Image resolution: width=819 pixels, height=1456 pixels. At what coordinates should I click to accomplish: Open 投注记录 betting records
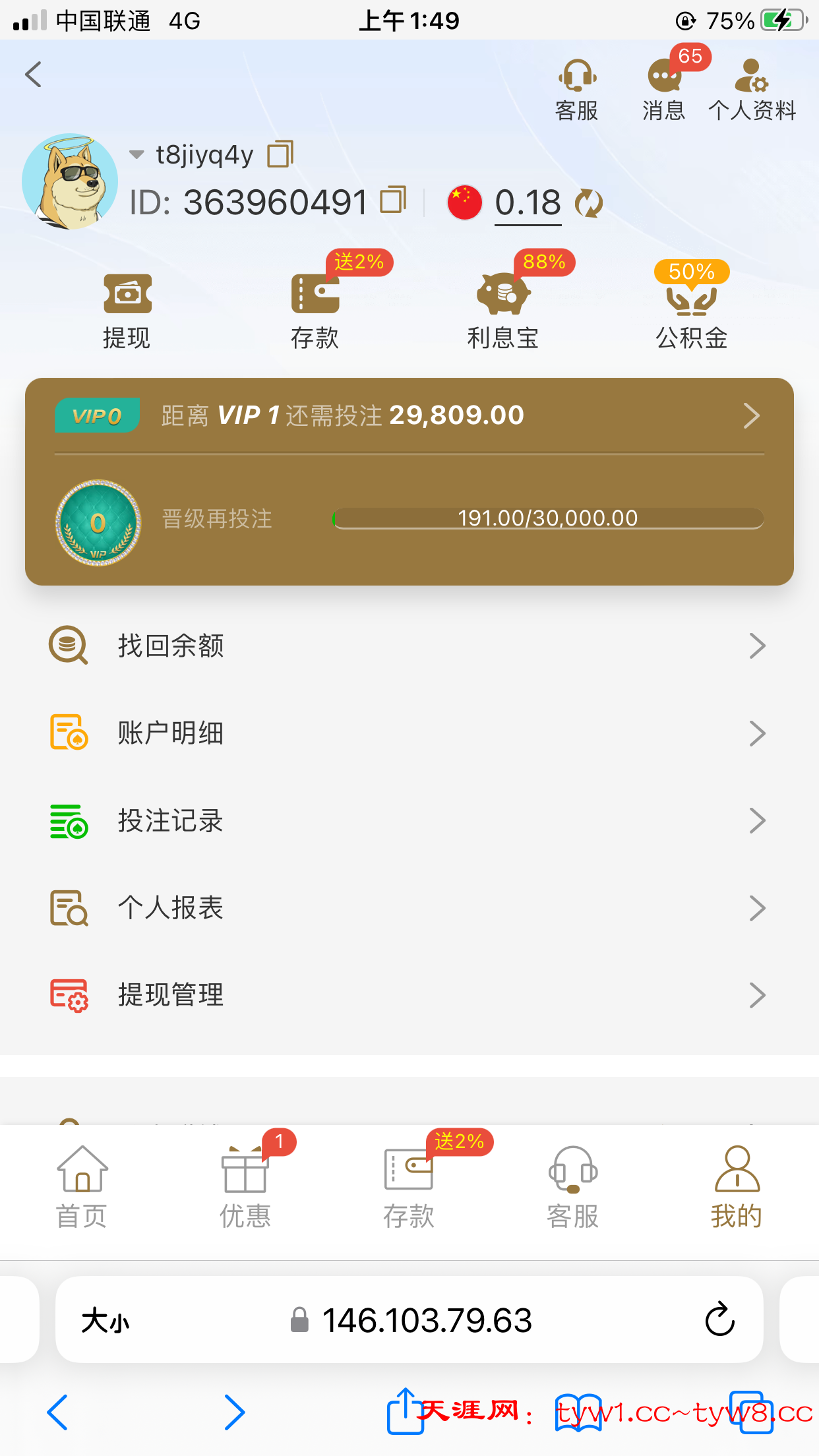point(409,820)
